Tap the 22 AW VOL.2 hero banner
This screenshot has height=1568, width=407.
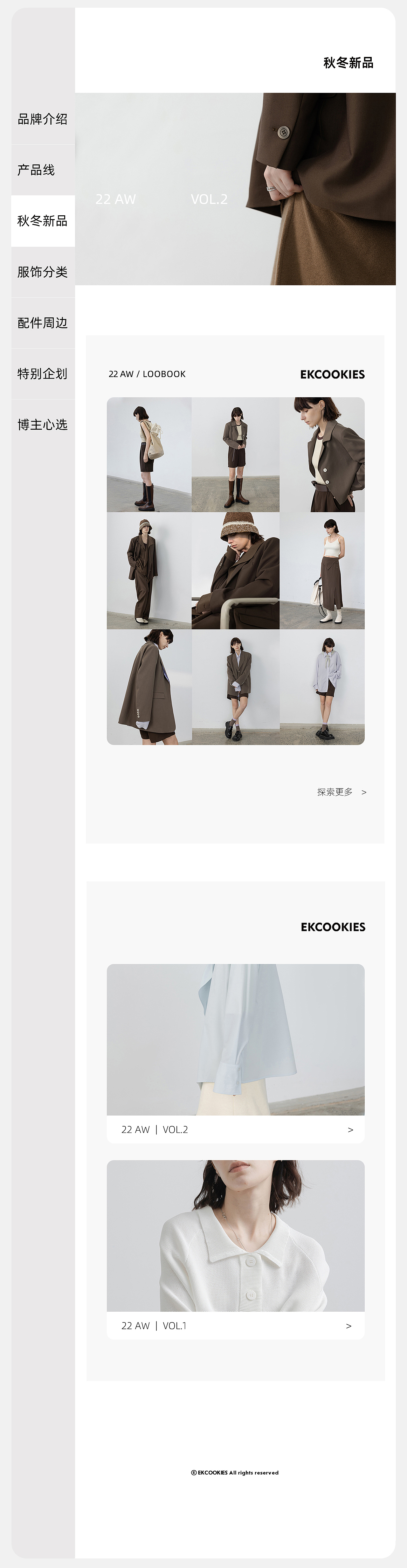pyautogui.click(x=235, y=189)
